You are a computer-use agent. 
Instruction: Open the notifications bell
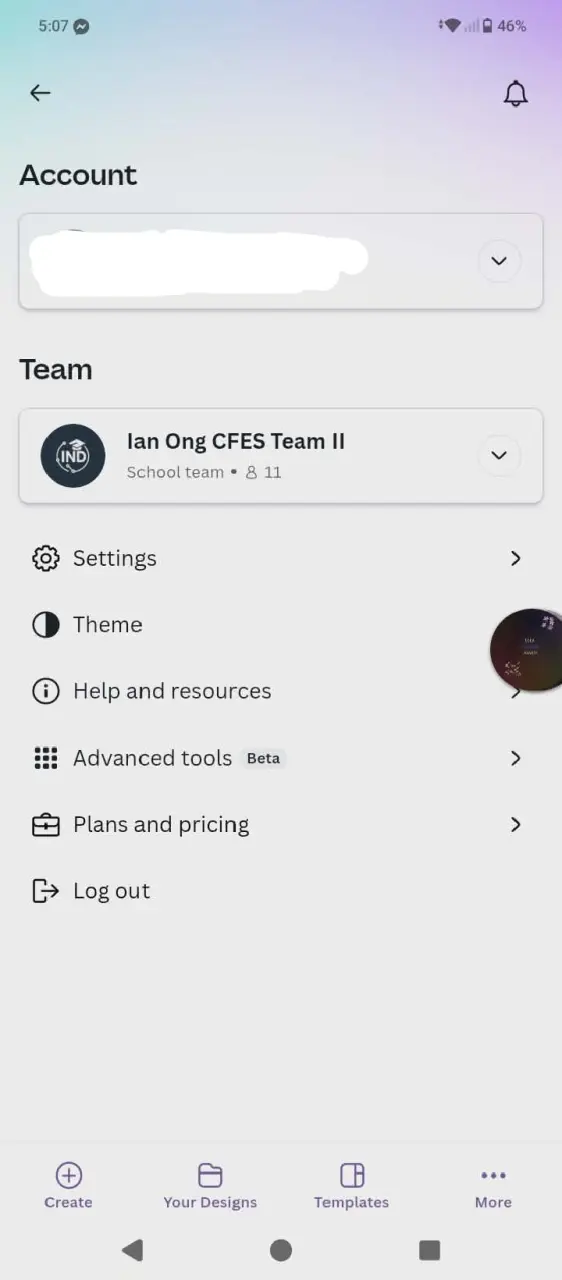click(515, 94)
